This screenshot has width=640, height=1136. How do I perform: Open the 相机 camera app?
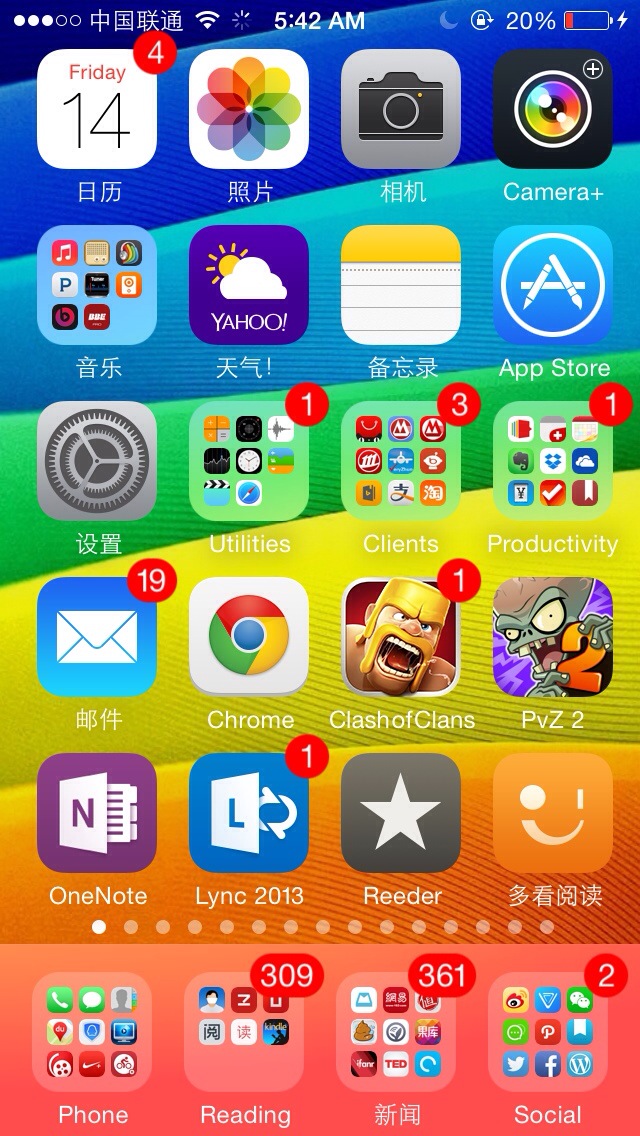pyautogui.click(x=401, y=109)
